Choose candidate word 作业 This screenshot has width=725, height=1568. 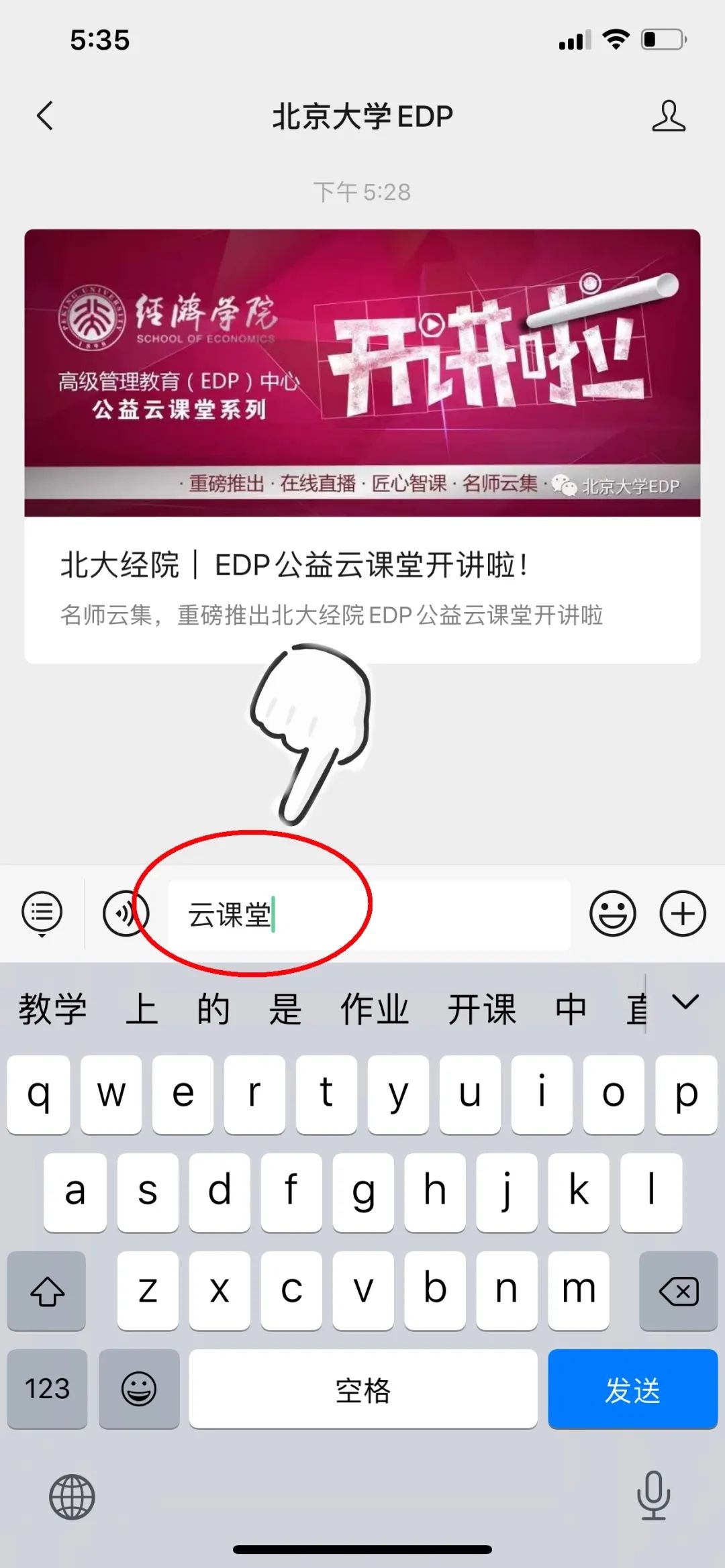[375, 1008]
